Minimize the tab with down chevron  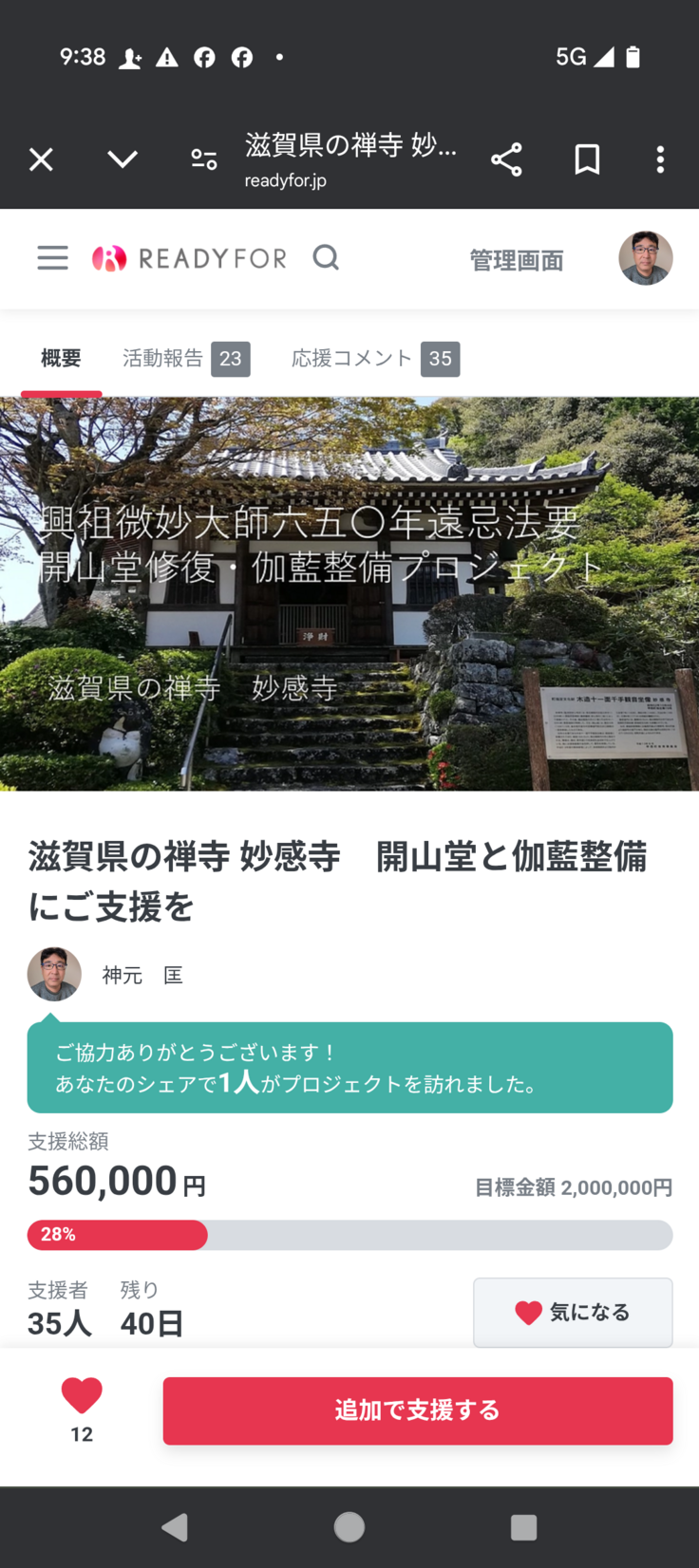click(123, 159)
